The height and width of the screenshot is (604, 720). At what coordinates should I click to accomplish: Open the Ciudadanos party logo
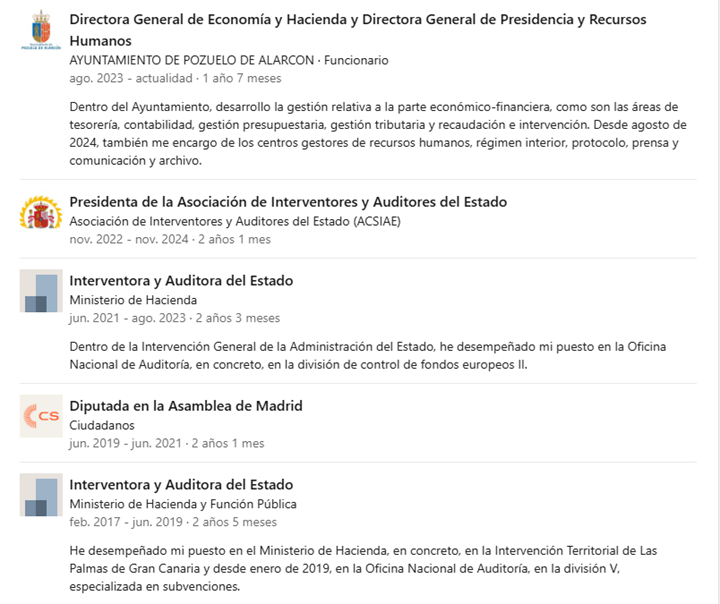(41, 416)
